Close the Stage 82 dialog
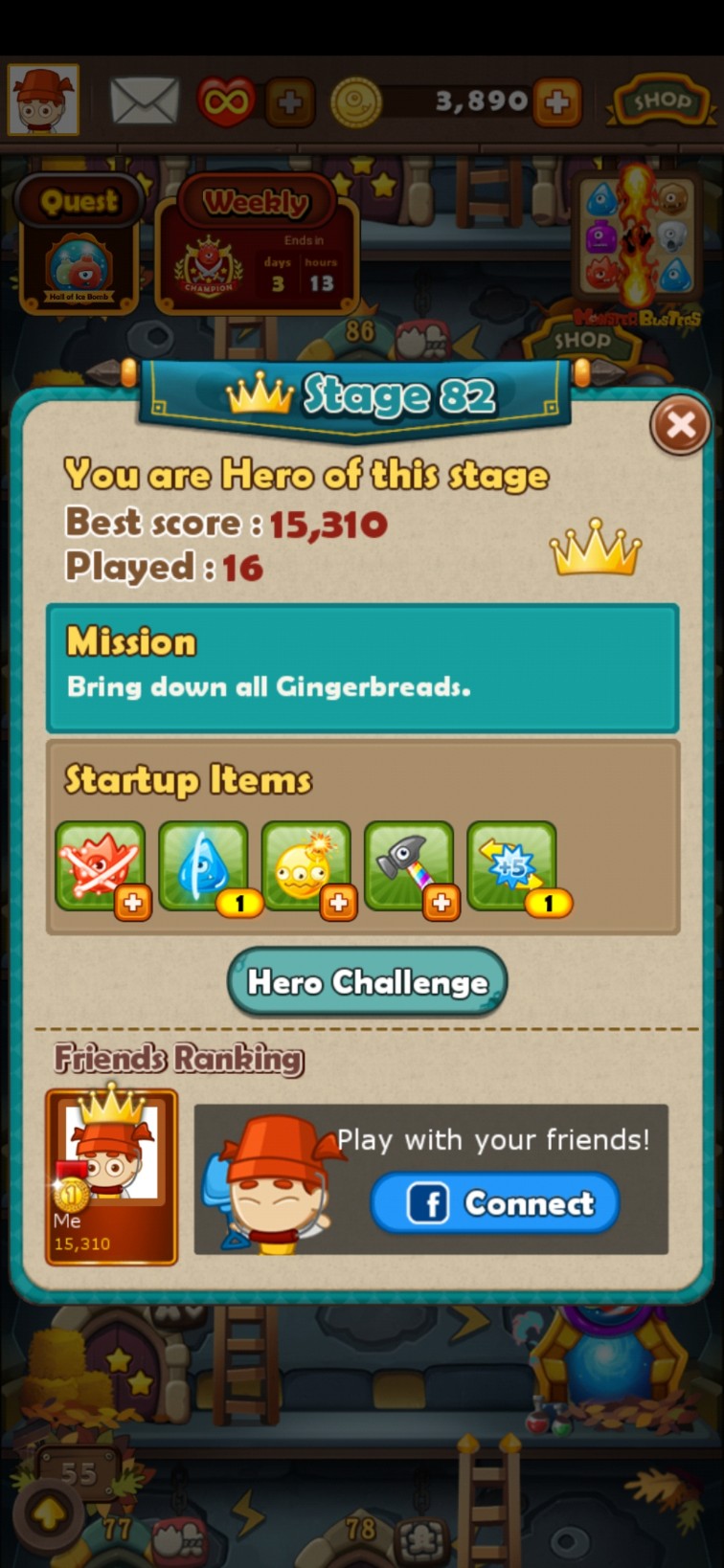The width and height of the screenshot is (724, 1568). click(680, 425)
